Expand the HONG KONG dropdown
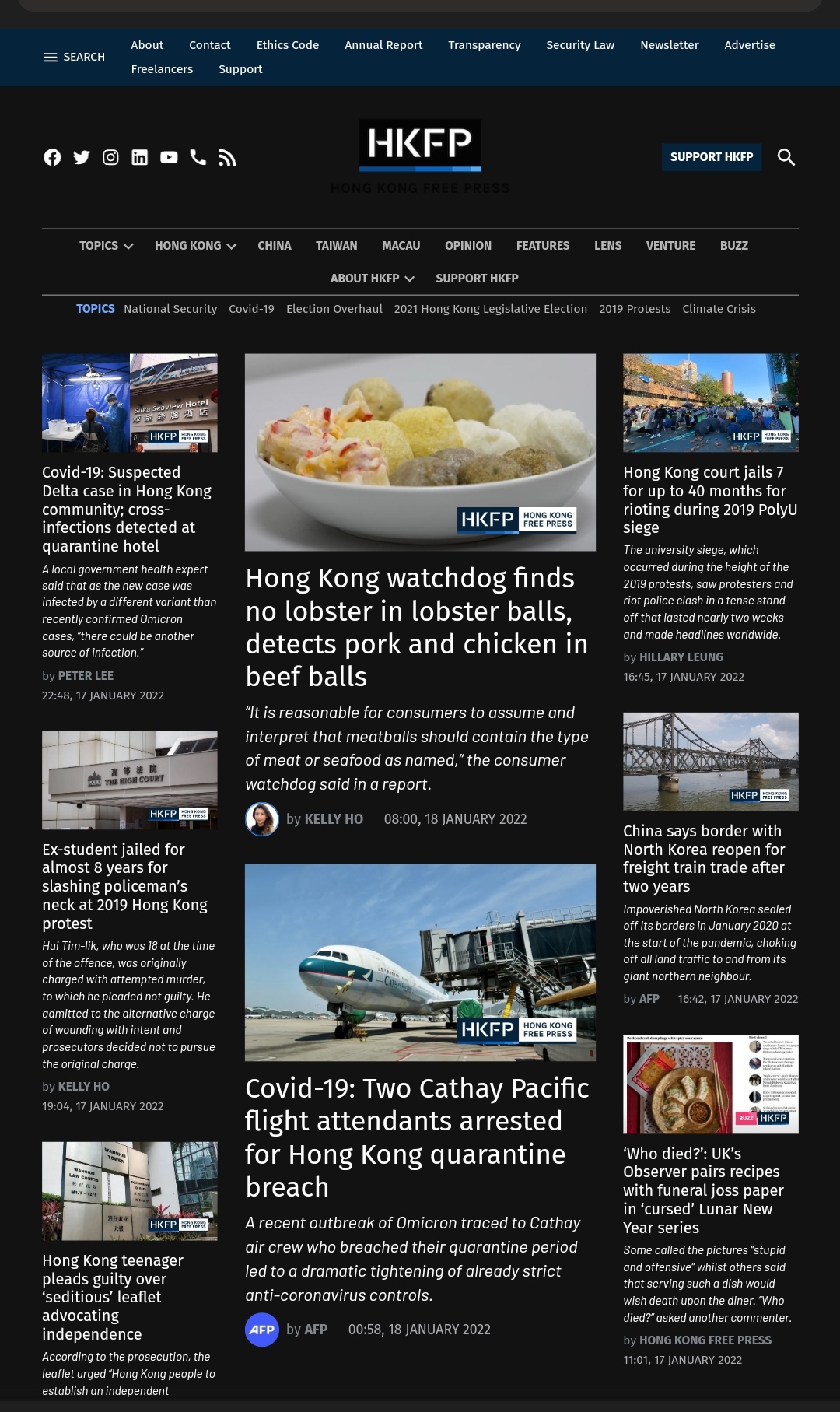This screenshot has width=840, height=1412. pyautogui.click(x=194, y=246)
